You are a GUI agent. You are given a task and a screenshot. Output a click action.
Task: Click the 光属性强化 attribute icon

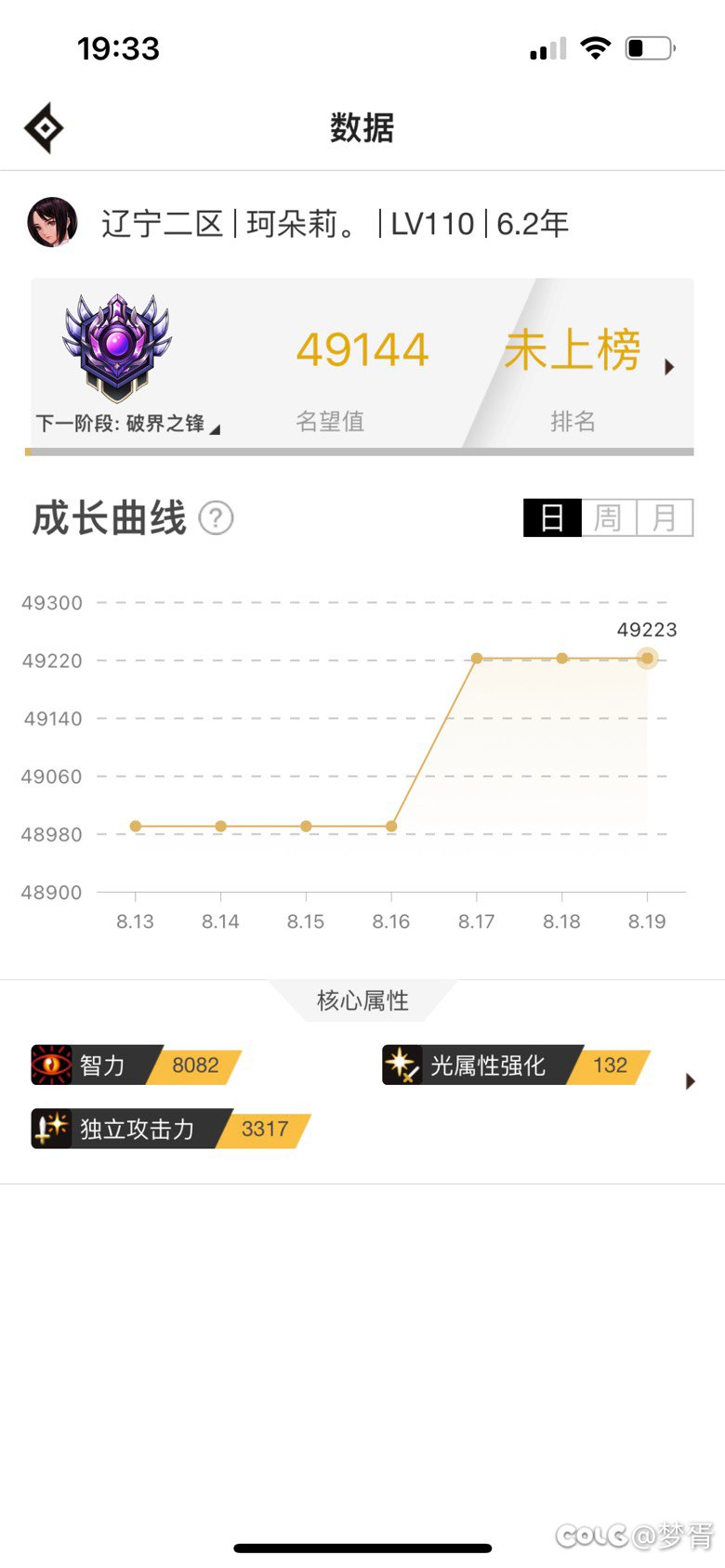pyautogui.click(x=402, y=1065)
